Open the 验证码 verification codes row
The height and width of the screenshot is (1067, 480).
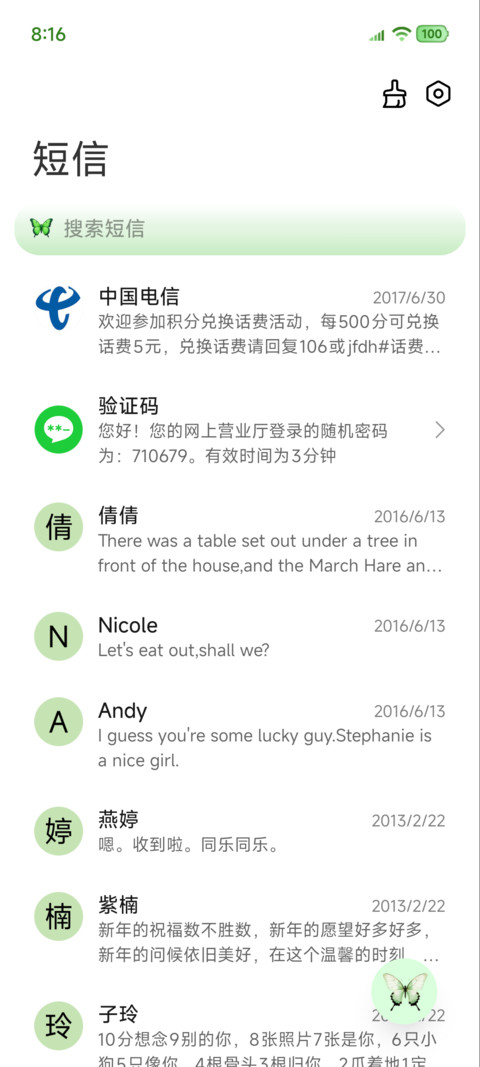coord(240,430)
